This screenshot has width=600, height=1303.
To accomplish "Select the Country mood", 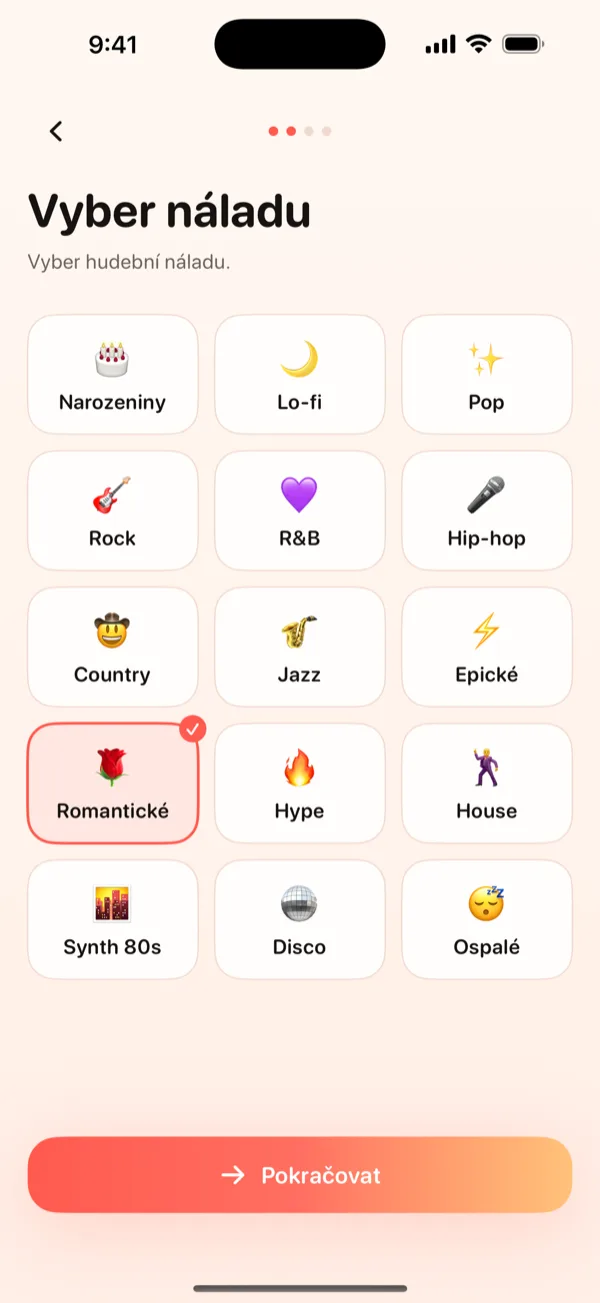I will click(113, 647).
